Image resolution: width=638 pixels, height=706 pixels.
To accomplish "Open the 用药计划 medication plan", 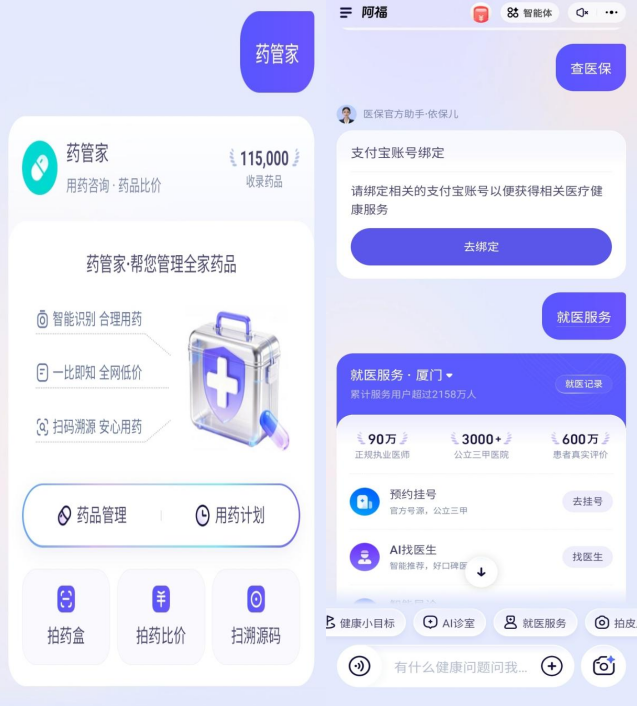I will coord(230,515).
